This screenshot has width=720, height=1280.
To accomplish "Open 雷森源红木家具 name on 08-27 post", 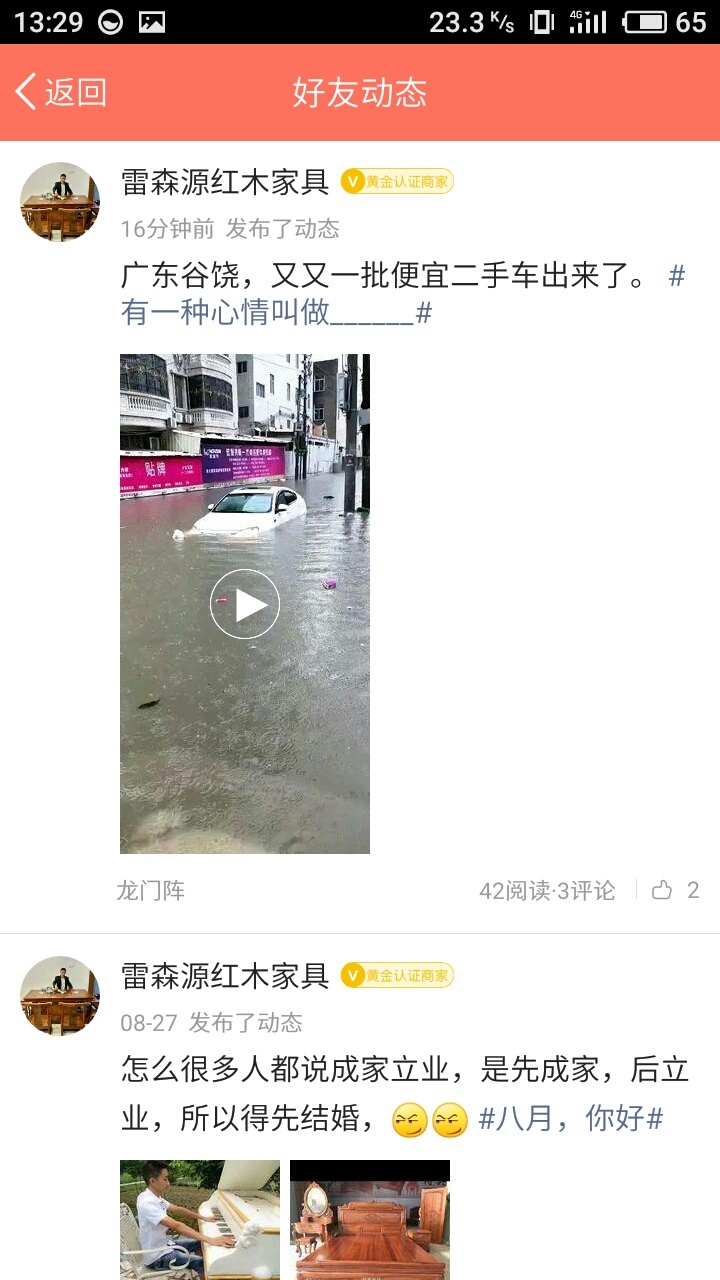I will coord(225,976).
